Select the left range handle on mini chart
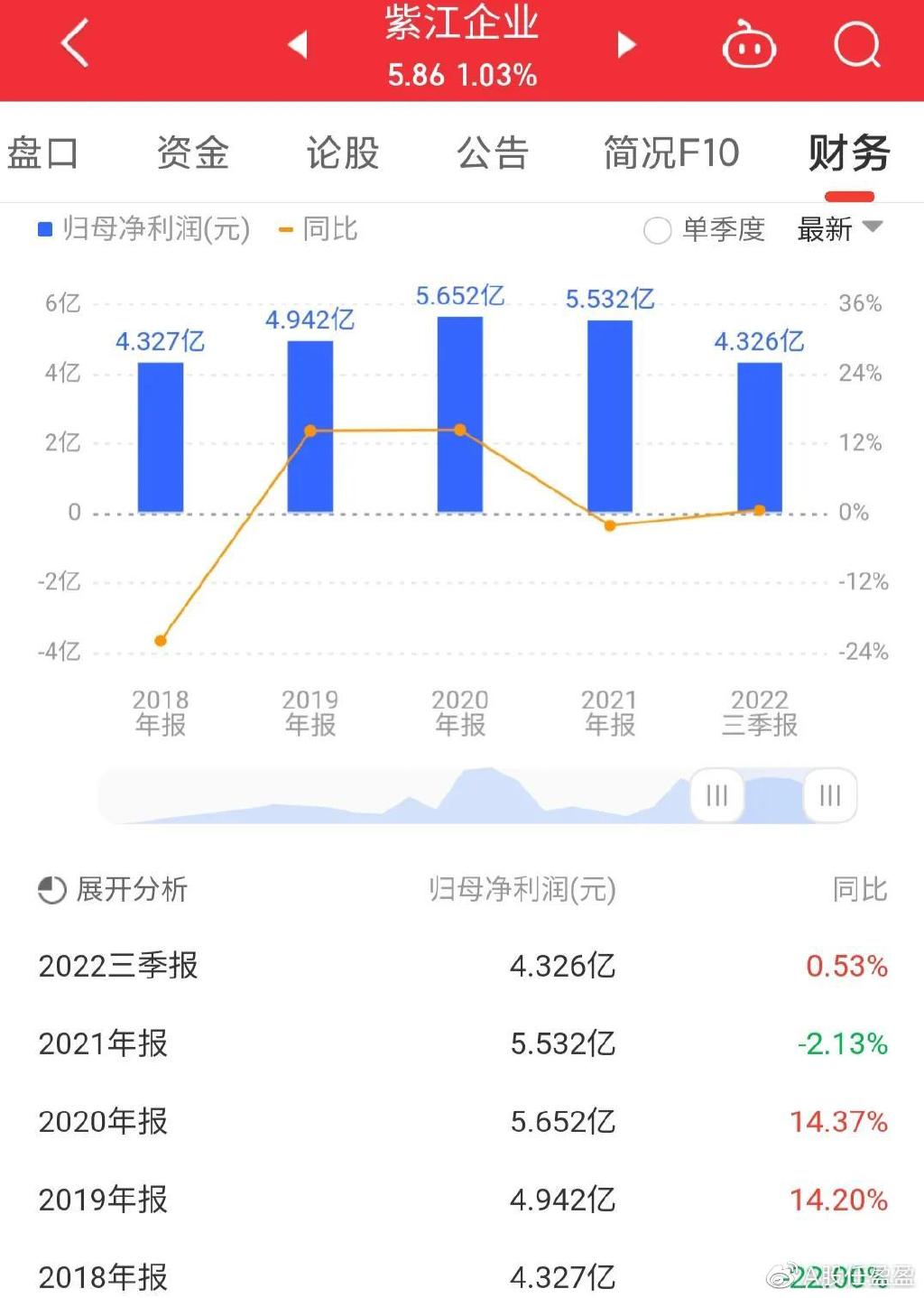The width and height of the screenshot is (924, 1298). coord(716,795)
